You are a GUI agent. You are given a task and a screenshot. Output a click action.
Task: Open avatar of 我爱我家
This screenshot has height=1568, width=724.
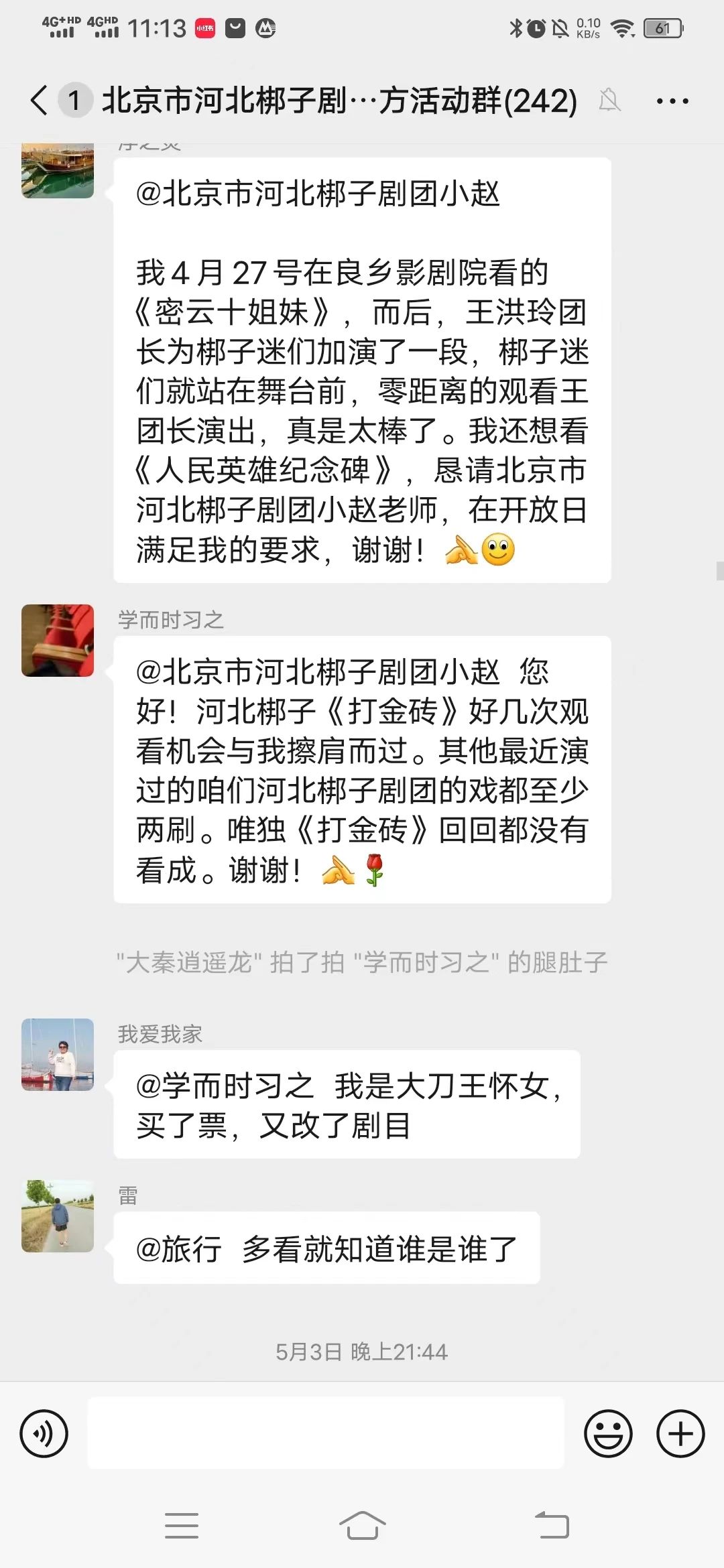58,1055
